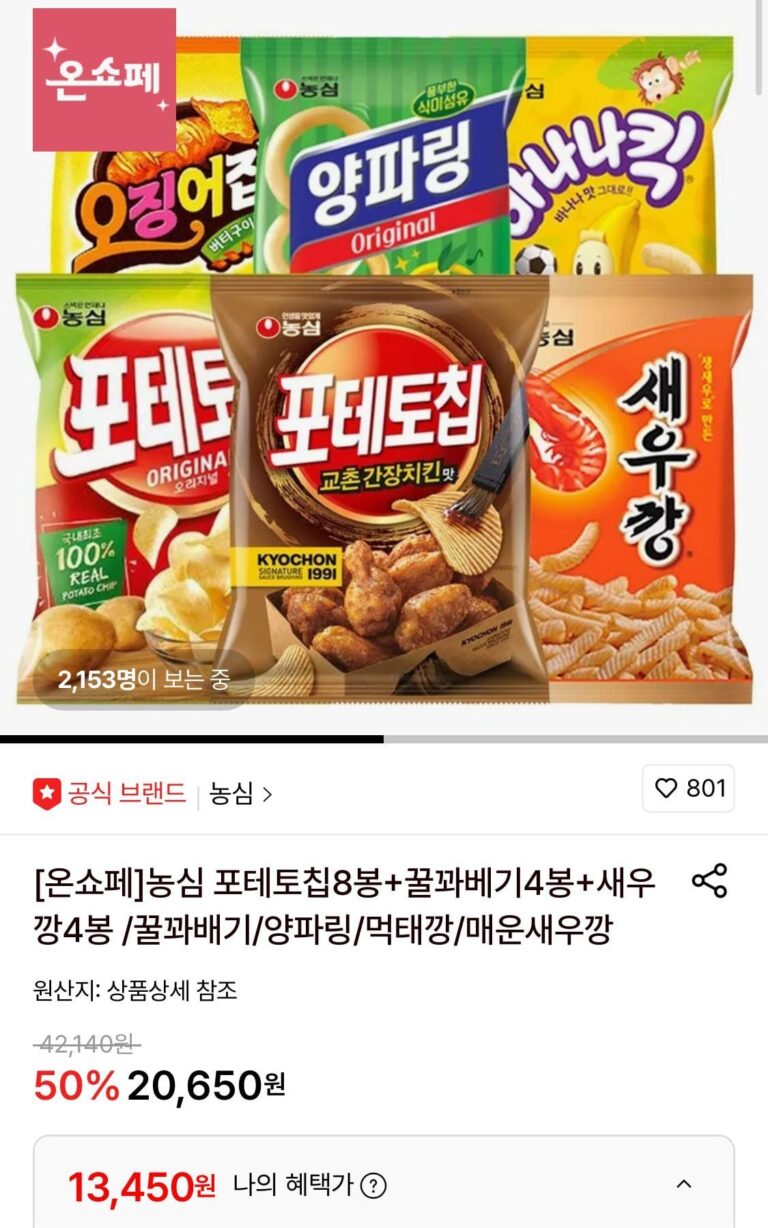Open the 농심 official brand store link

click(x=240, y=795)
